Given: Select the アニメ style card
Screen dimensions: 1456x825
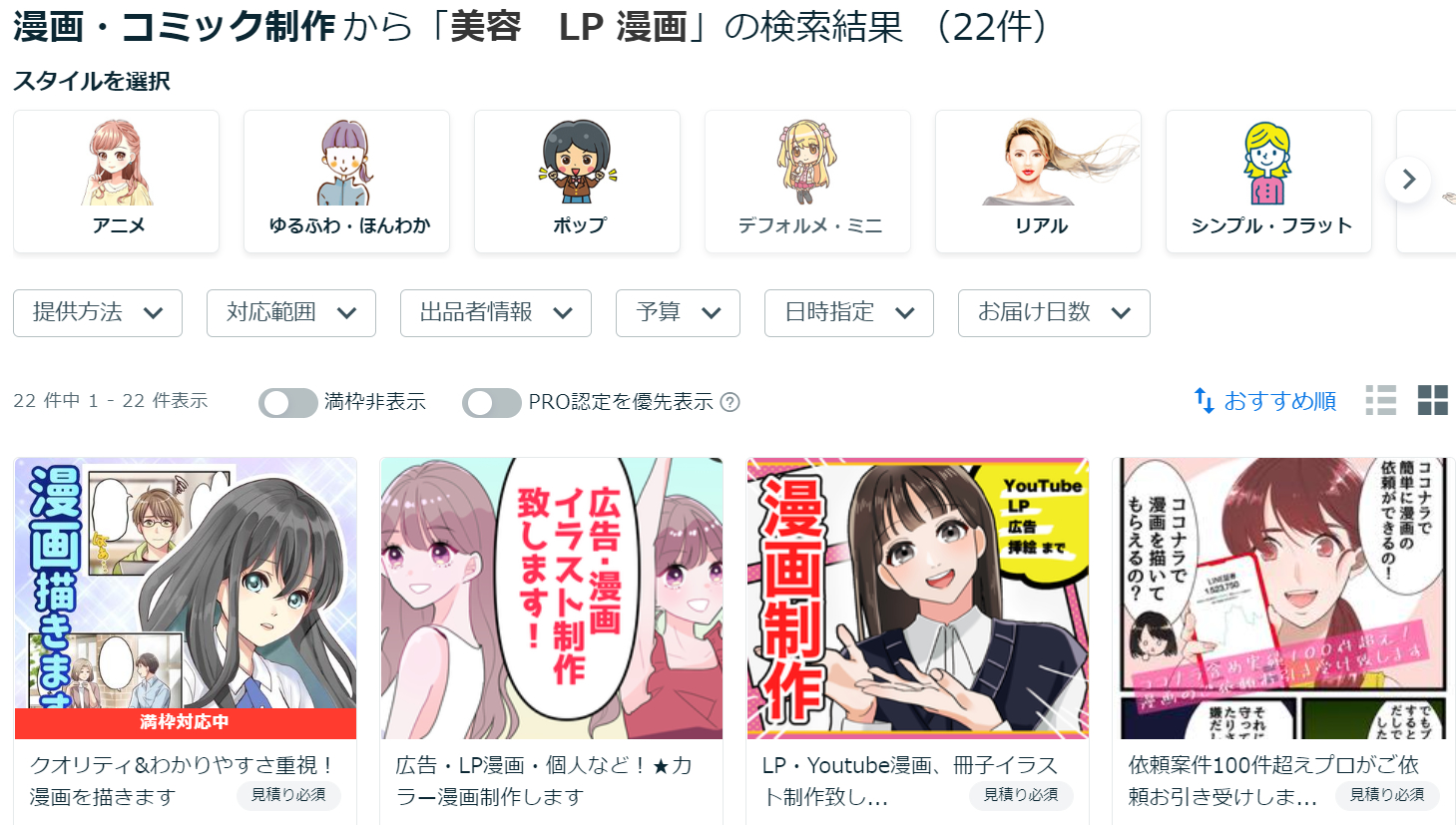Looking at the screenshot, I should click(x=116, y=182).
